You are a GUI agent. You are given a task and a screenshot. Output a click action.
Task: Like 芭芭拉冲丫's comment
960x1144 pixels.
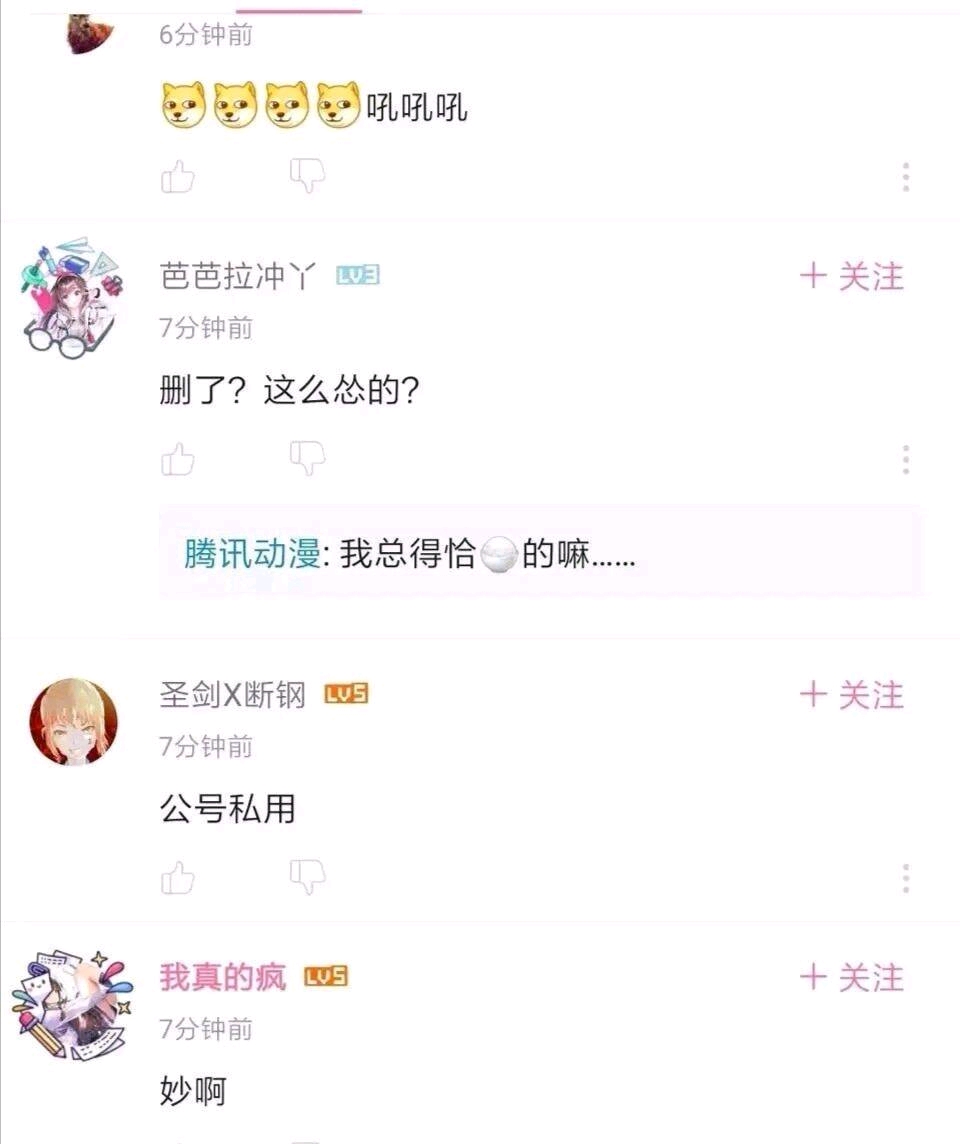[178, 459]
